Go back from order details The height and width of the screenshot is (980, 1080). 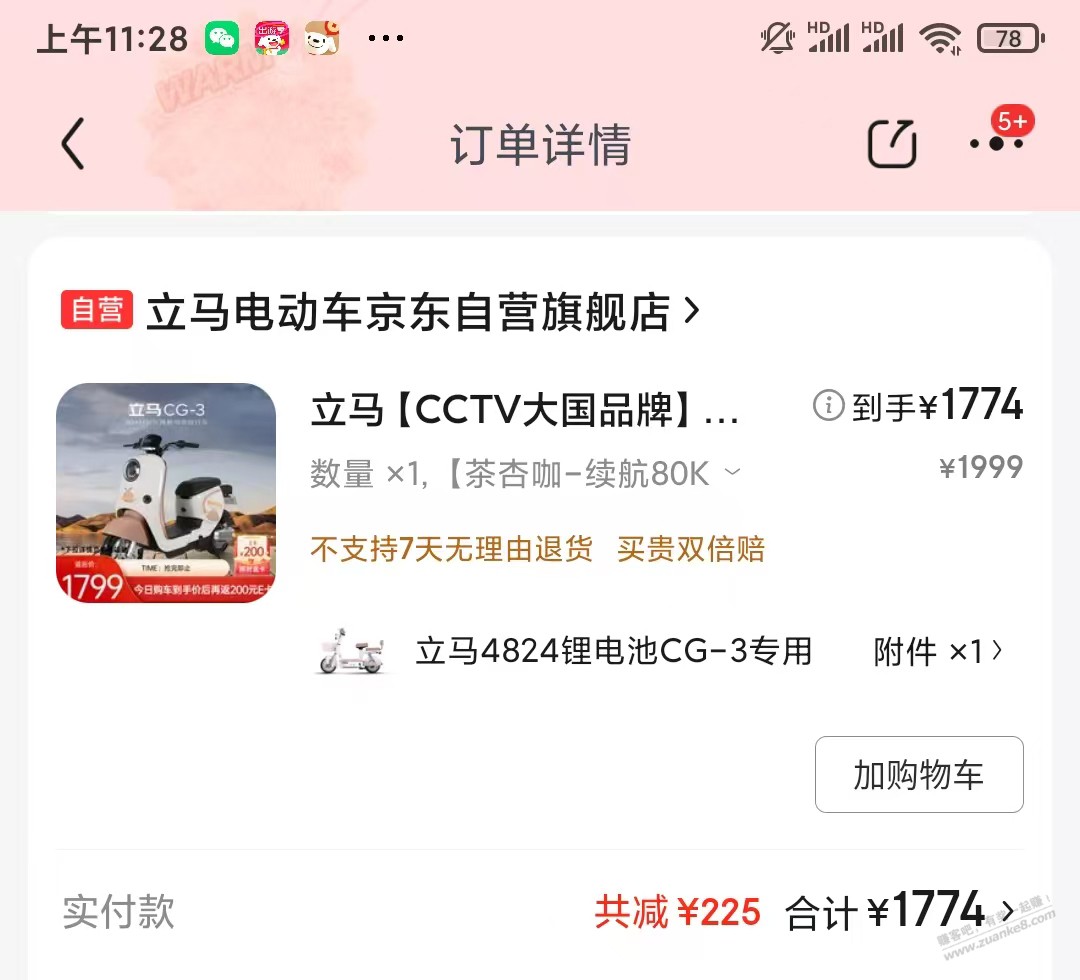(73, 145)
